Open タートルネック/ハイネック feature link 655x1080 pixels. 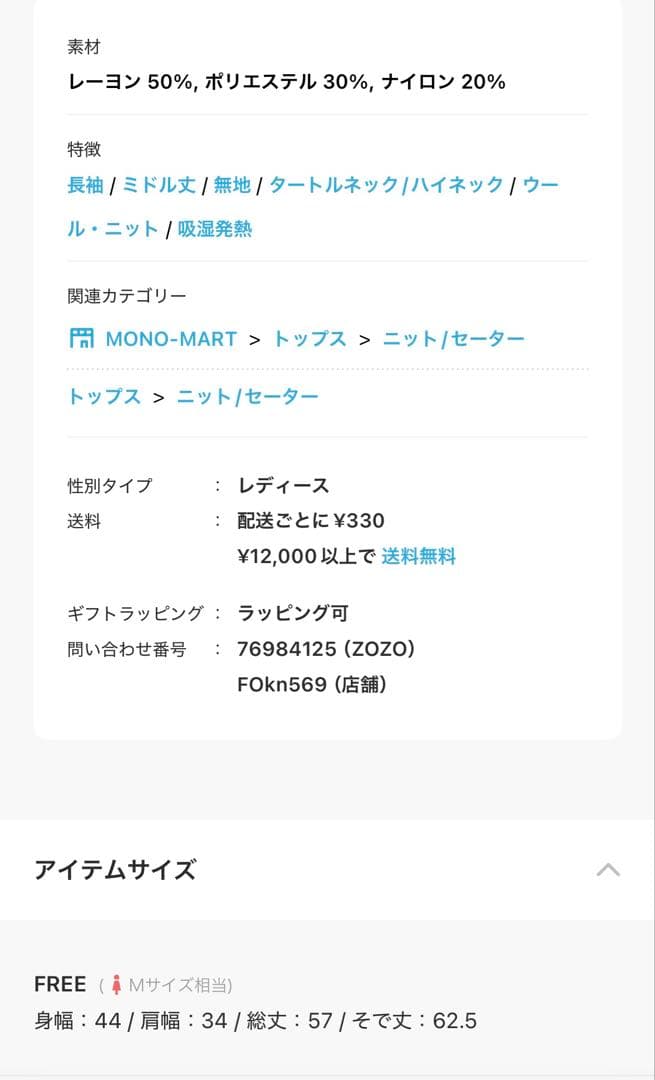[386, 185]
